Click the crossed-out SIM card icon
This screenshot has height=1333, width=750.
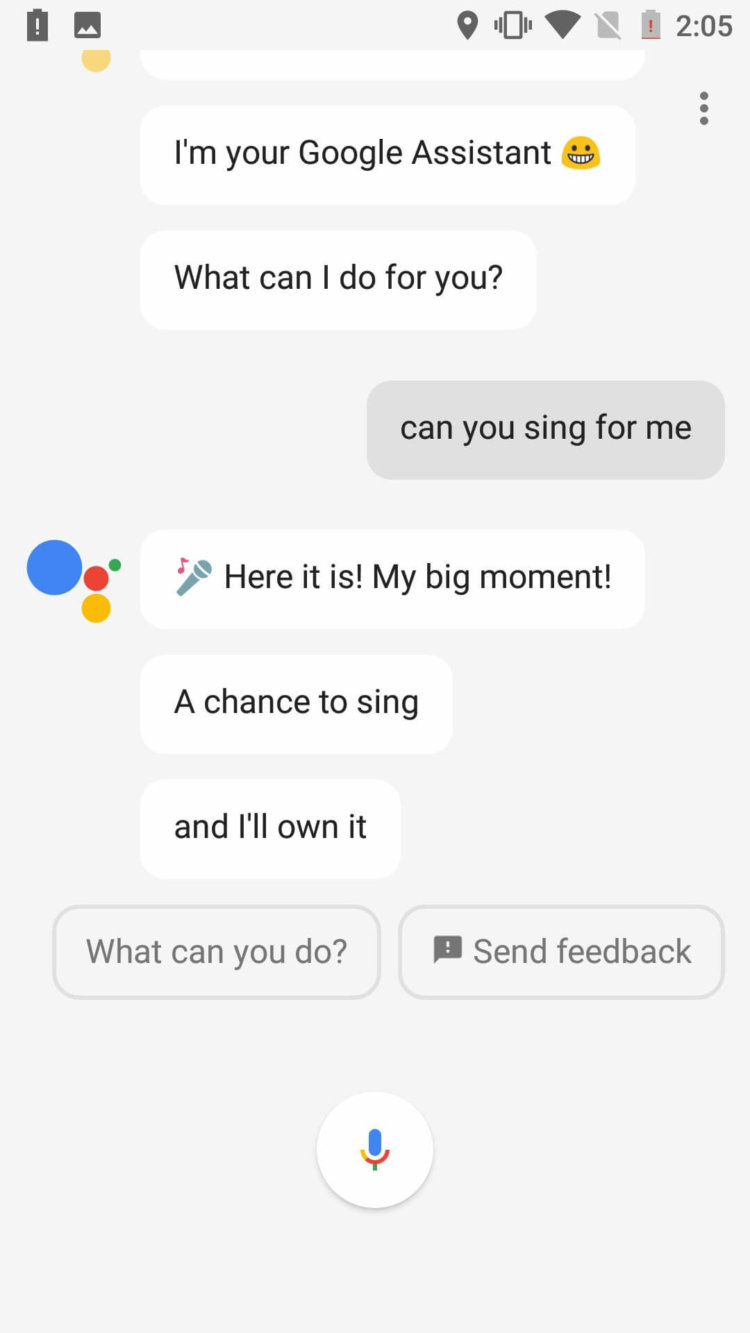pyautogui.click(x=608, y=25)
